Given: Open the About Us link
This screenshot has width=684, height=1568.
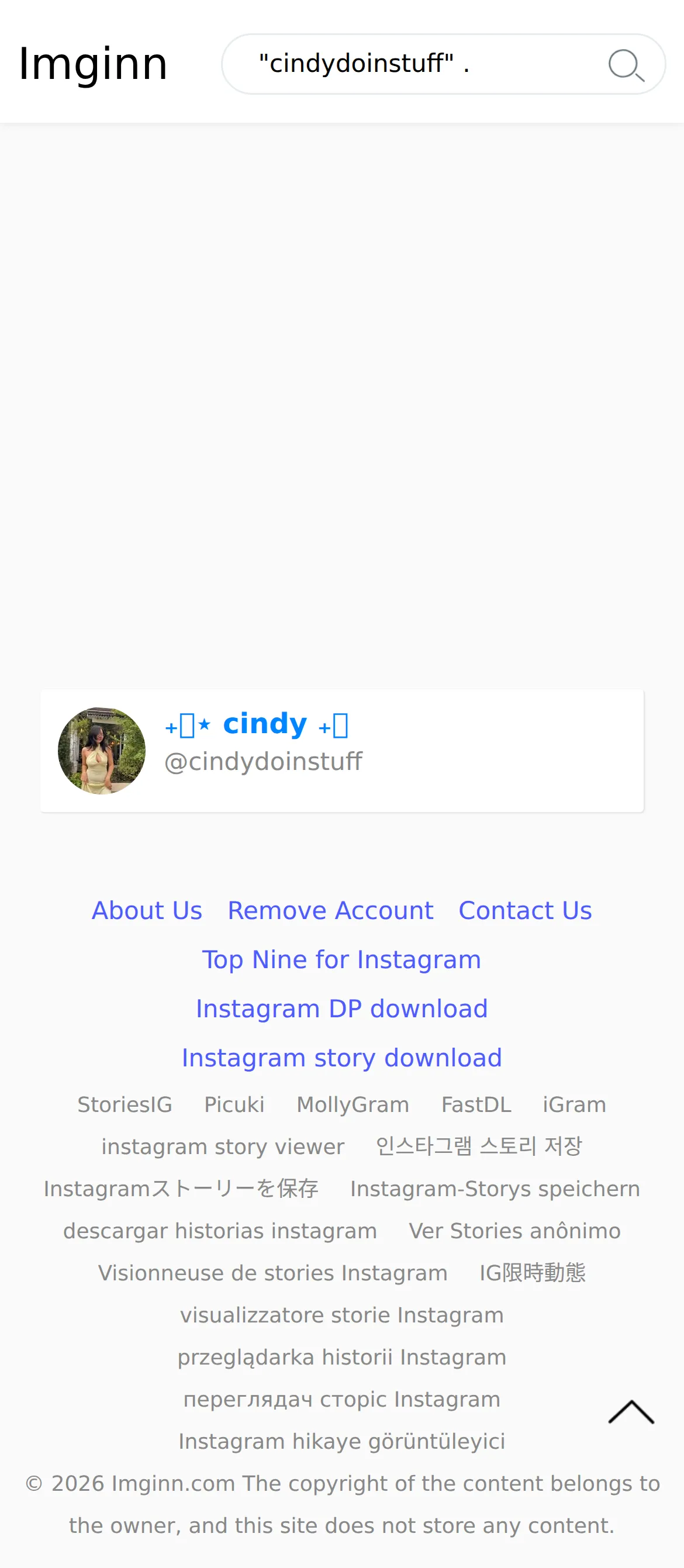Looking at the screenshot, I should click(x=147, y=911).
